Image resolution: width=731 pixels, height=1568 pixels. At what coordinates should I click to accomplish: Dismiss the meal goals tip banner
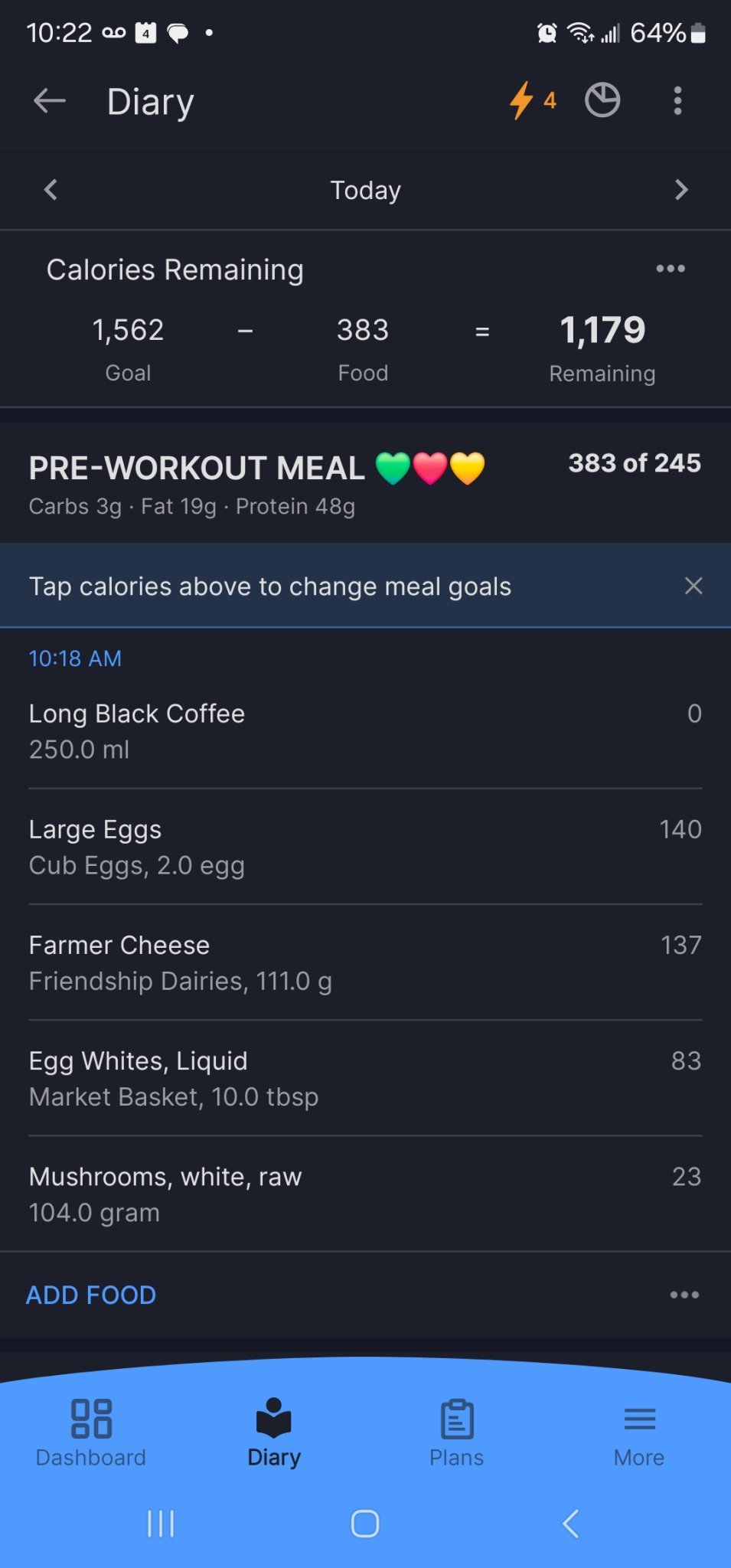[x=693, y=586]
